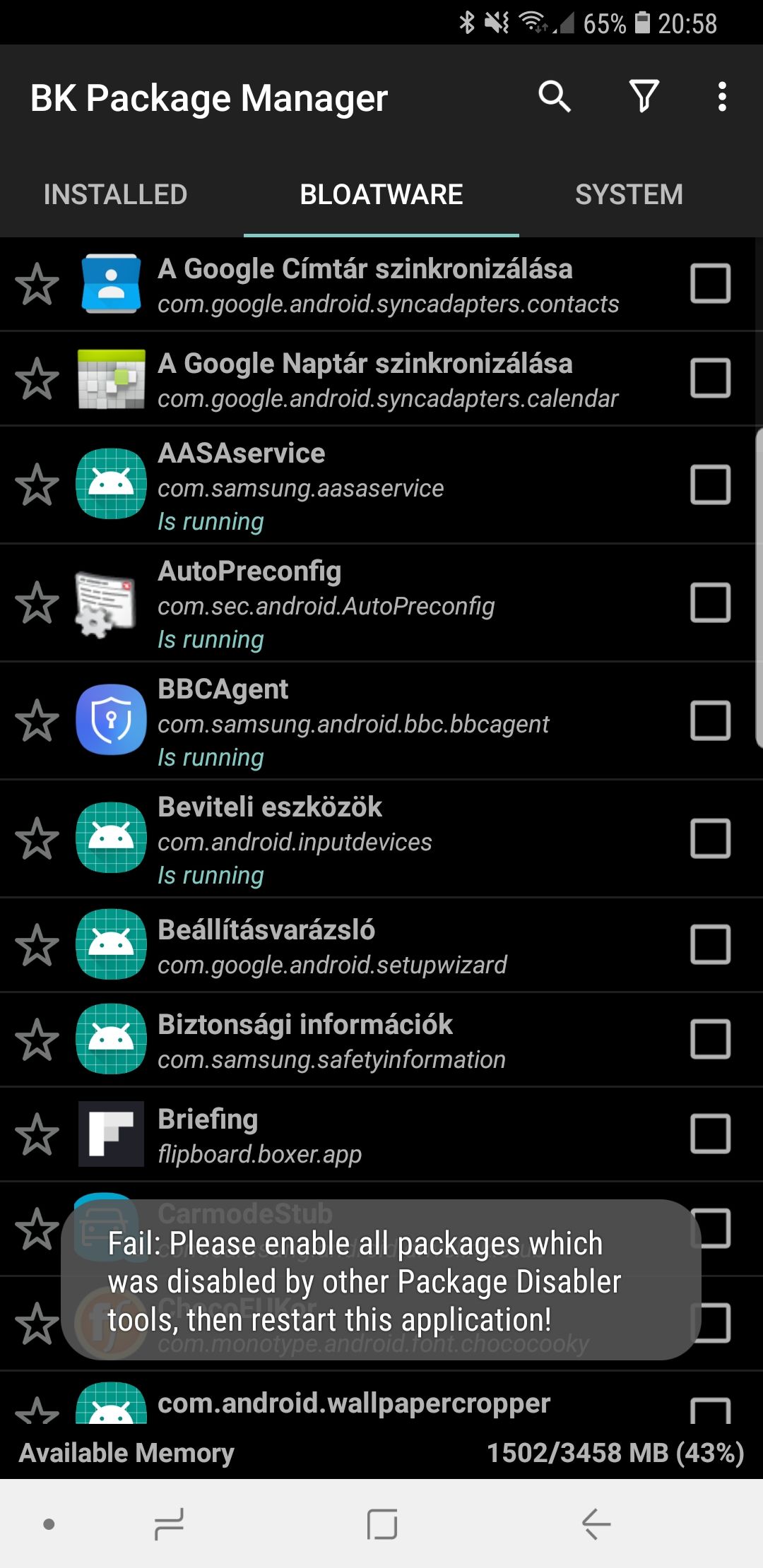The width and height of the screenshot is (763, 1568).
Task: Switch to the SYSTEM tab
Action: (x=629, y=194)
